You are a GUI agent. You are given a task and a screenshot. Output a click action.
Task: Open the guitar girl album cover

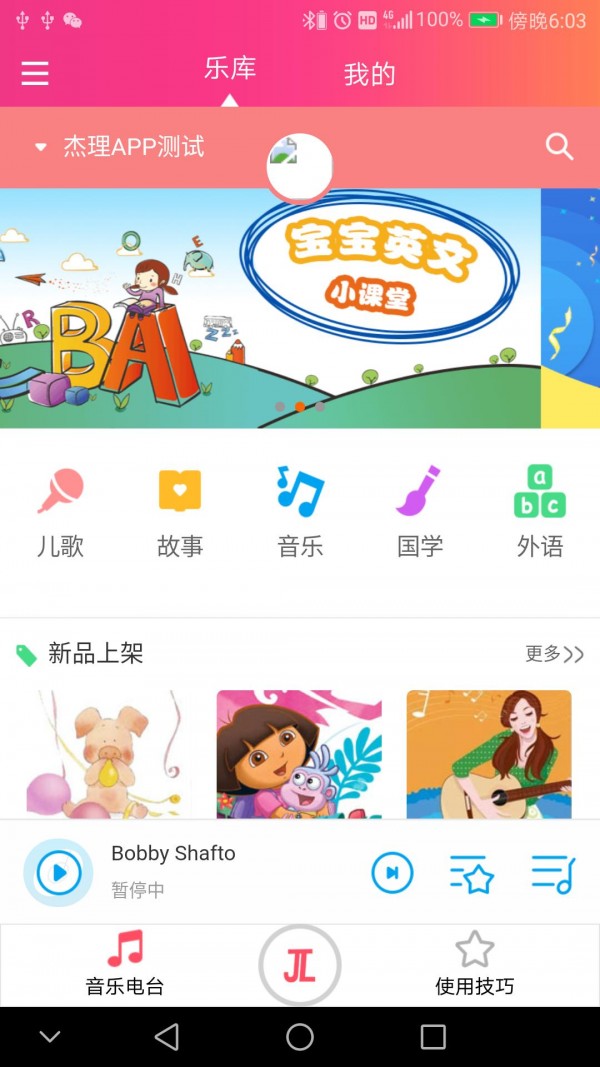489,754
